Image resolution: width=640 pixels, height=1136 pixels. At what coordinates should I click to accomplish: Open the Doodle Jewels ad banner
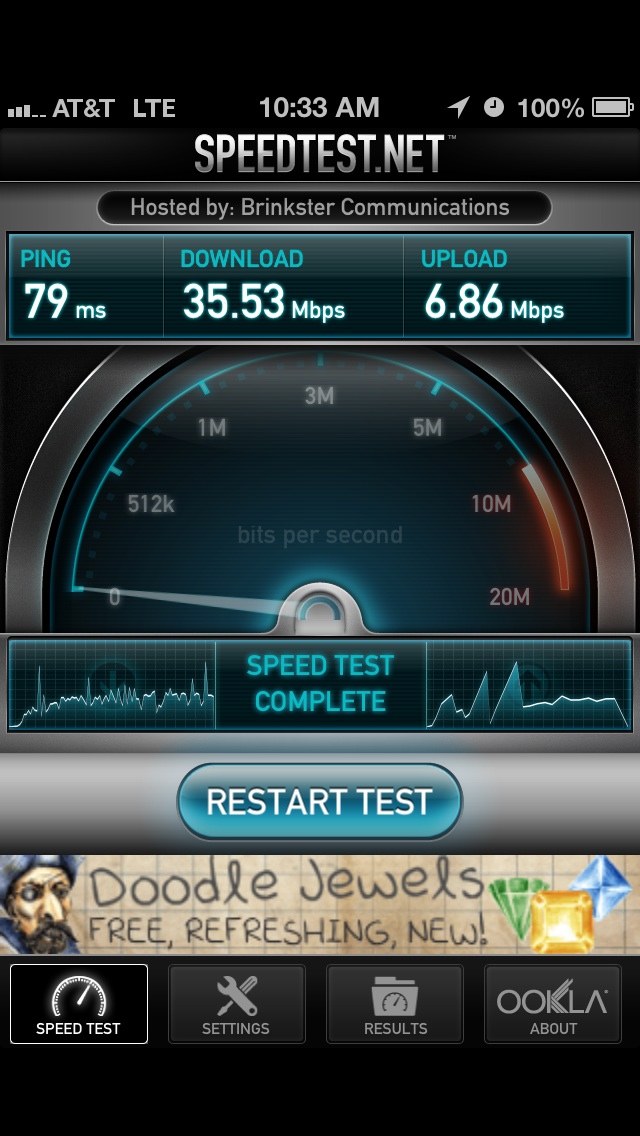(x=320, y=904)
